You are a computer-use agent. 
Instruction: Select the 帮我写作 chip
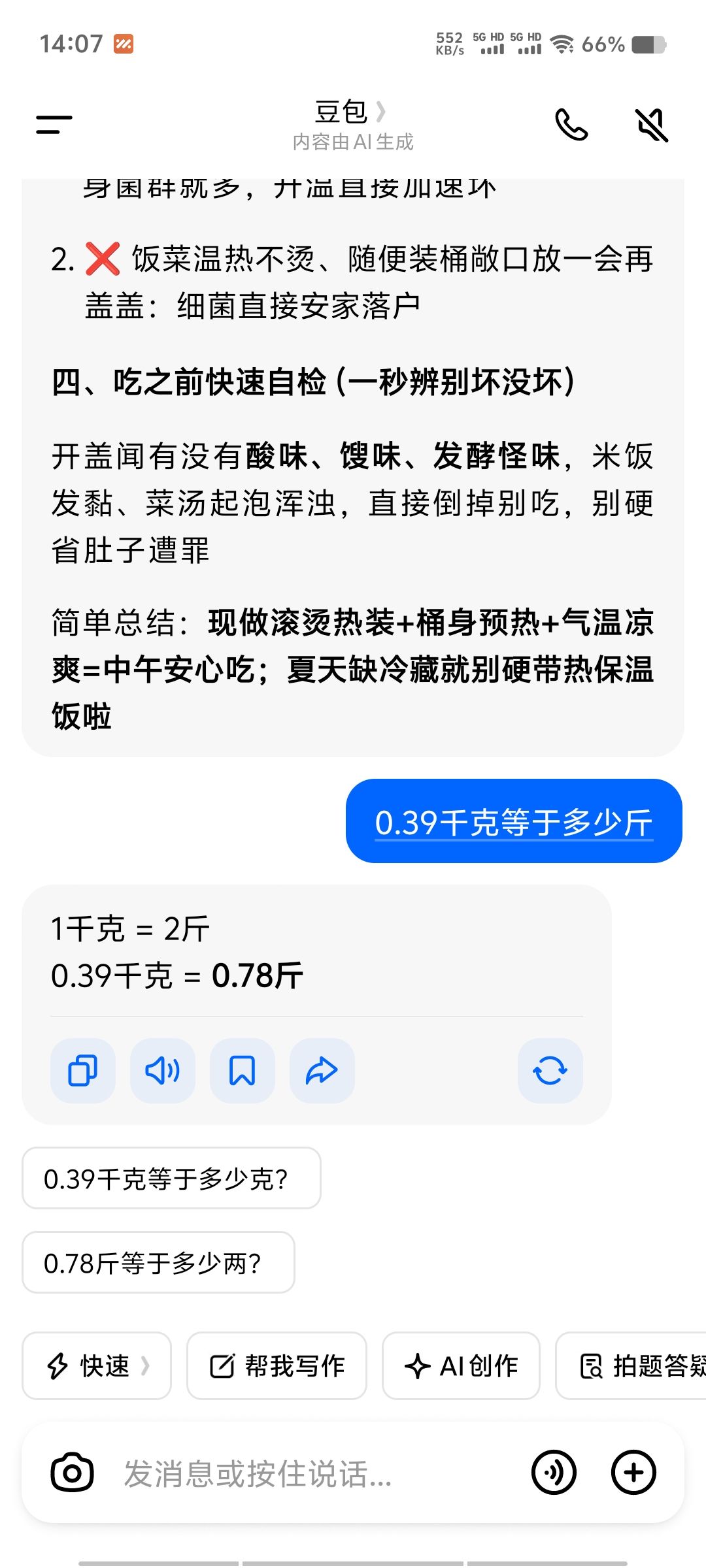[x=277, y=1365]
